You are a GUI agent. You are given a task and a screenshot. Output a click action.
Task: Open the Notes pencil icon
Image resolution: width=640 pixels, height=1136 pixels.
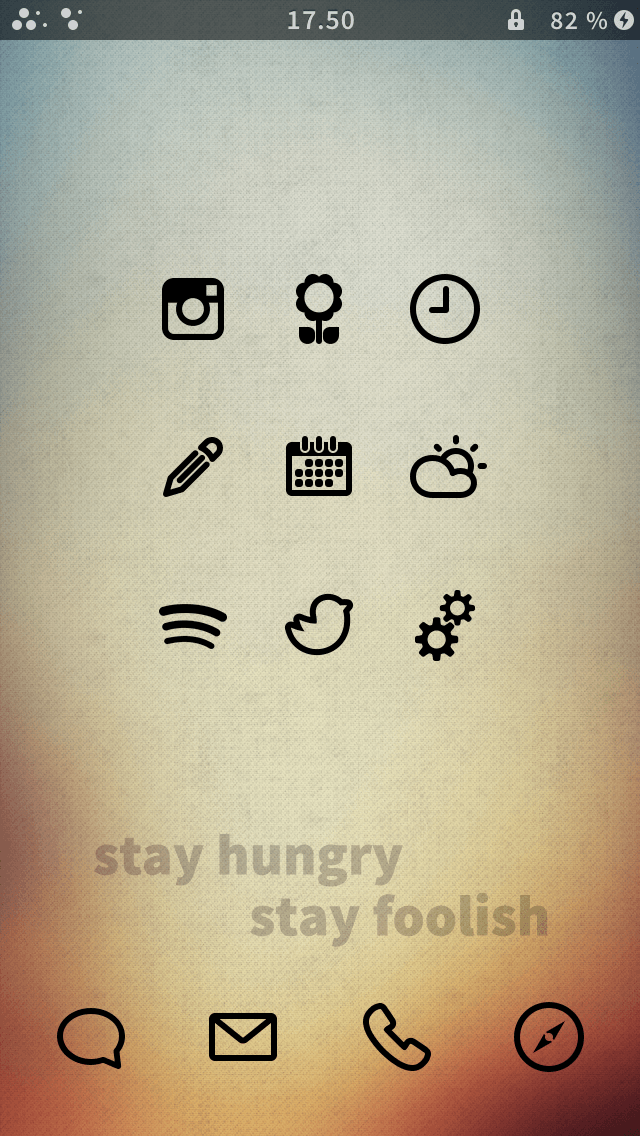pyautogui.click(x=193, y=467)
